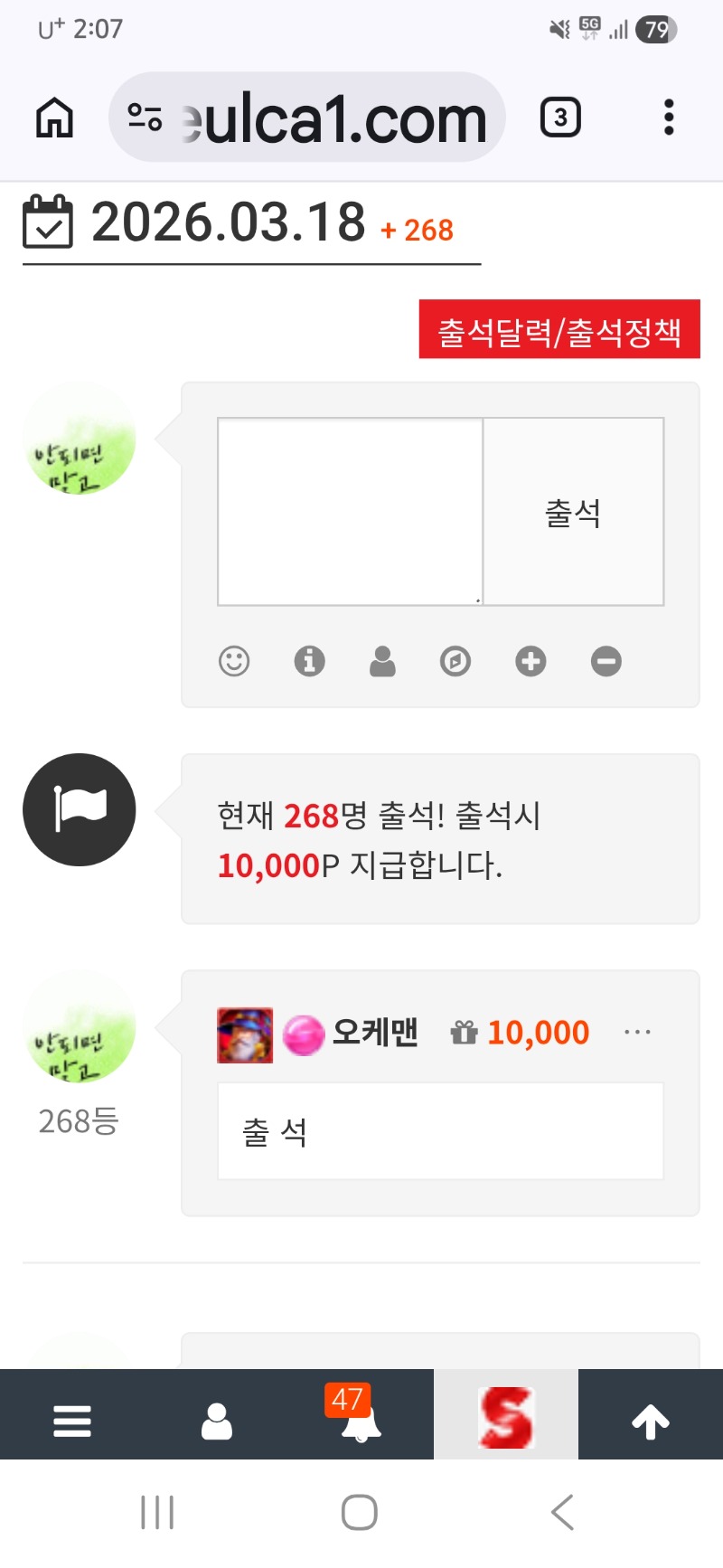Open 출석달력/출석정책 page

tap(559, 330)
